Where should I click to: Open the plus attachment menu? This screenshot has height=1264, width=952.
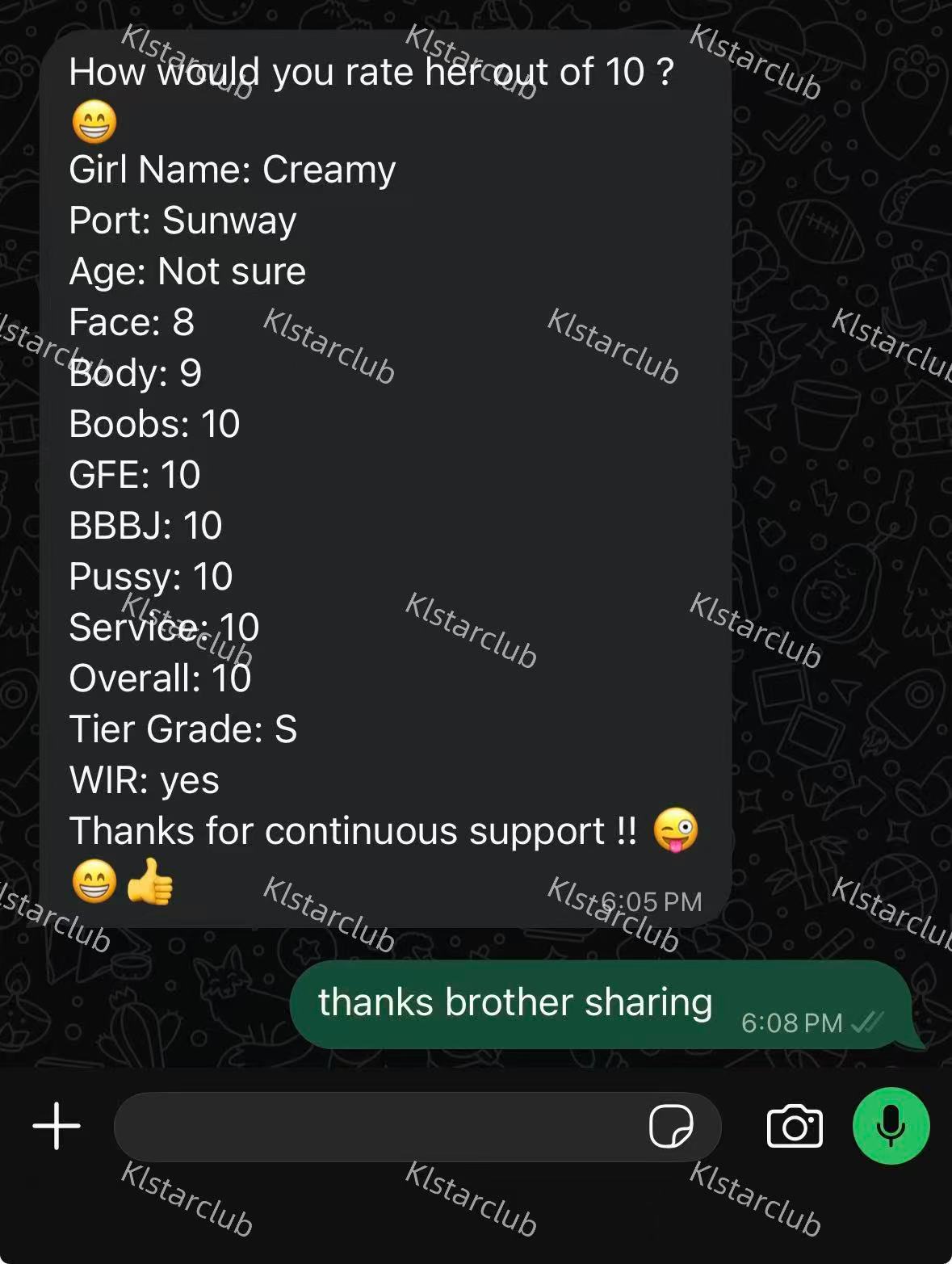[x=57, y=1125]
